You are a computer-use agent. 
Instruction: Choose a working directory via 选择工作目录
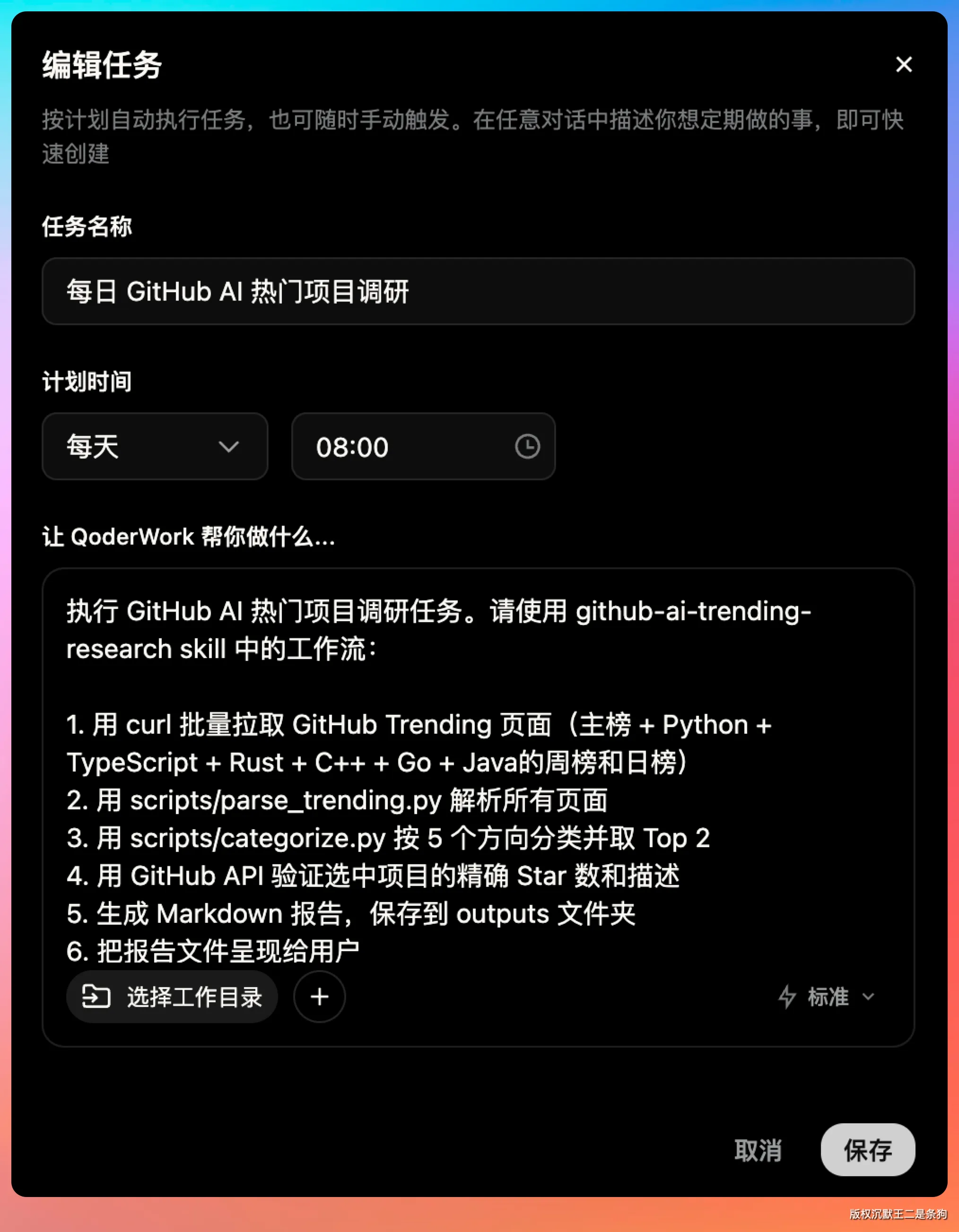172,997
